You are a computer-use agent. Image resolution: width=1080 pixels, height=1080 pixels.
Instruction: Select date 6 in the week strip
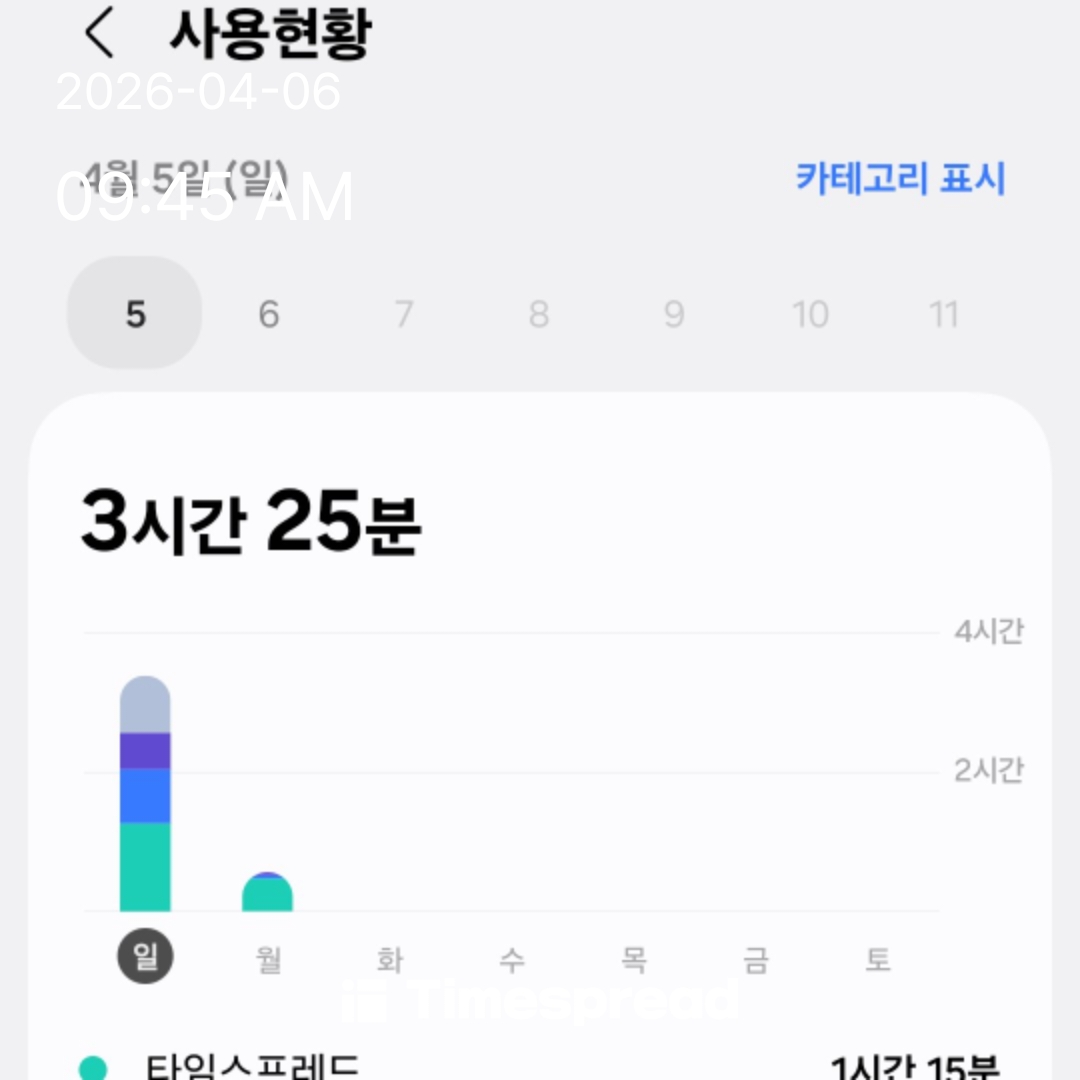pyautogui.click(x=269, y=315)
